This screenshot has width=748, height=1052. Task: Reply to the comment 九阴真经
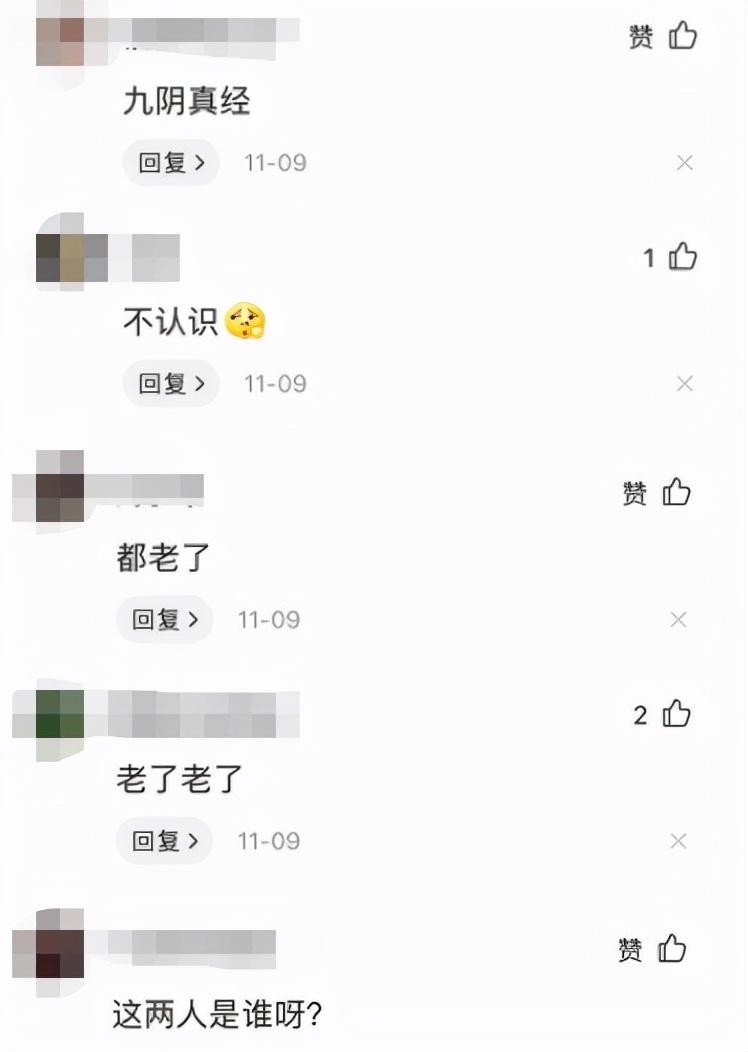(x=170, y=162)
